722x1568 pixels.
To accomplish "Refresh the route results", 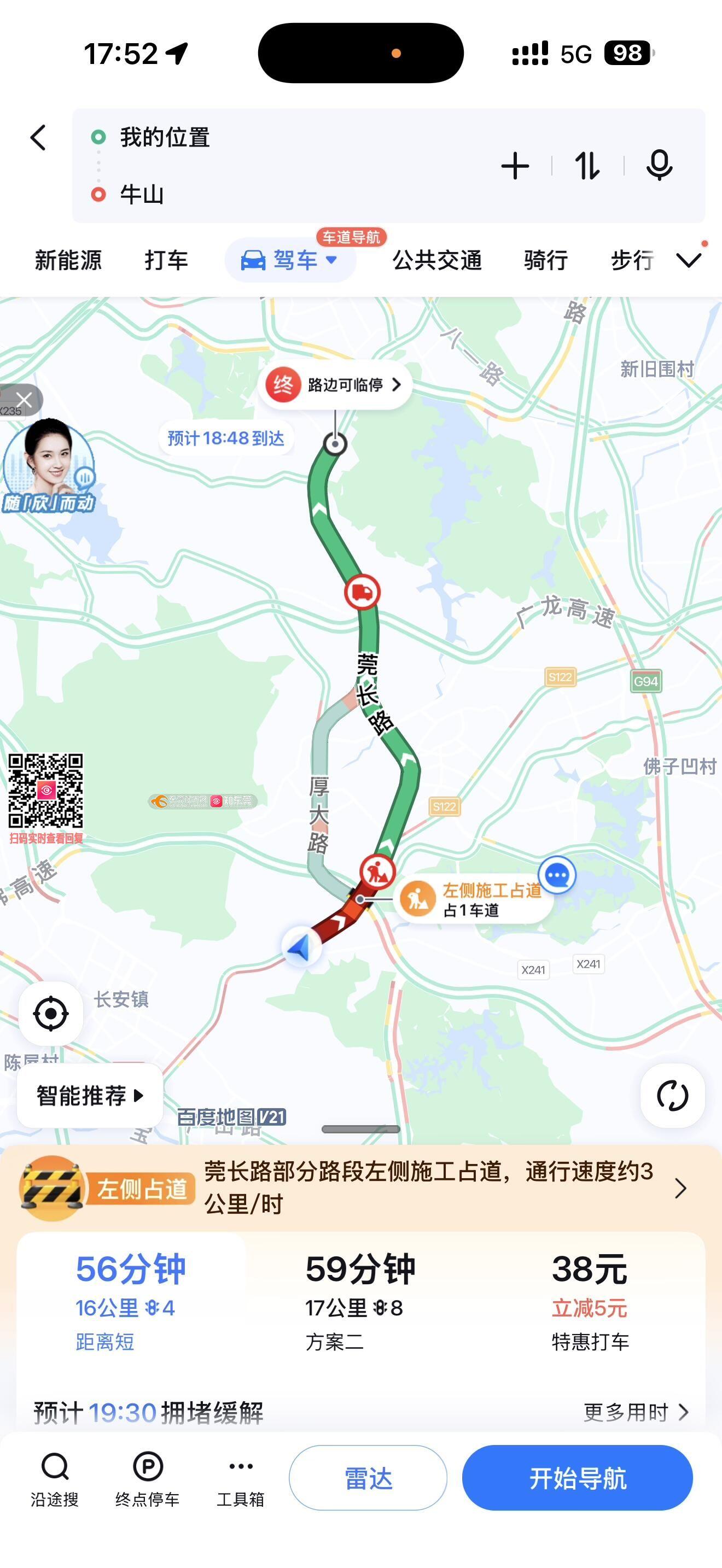I will click(x=672, y=1096).
